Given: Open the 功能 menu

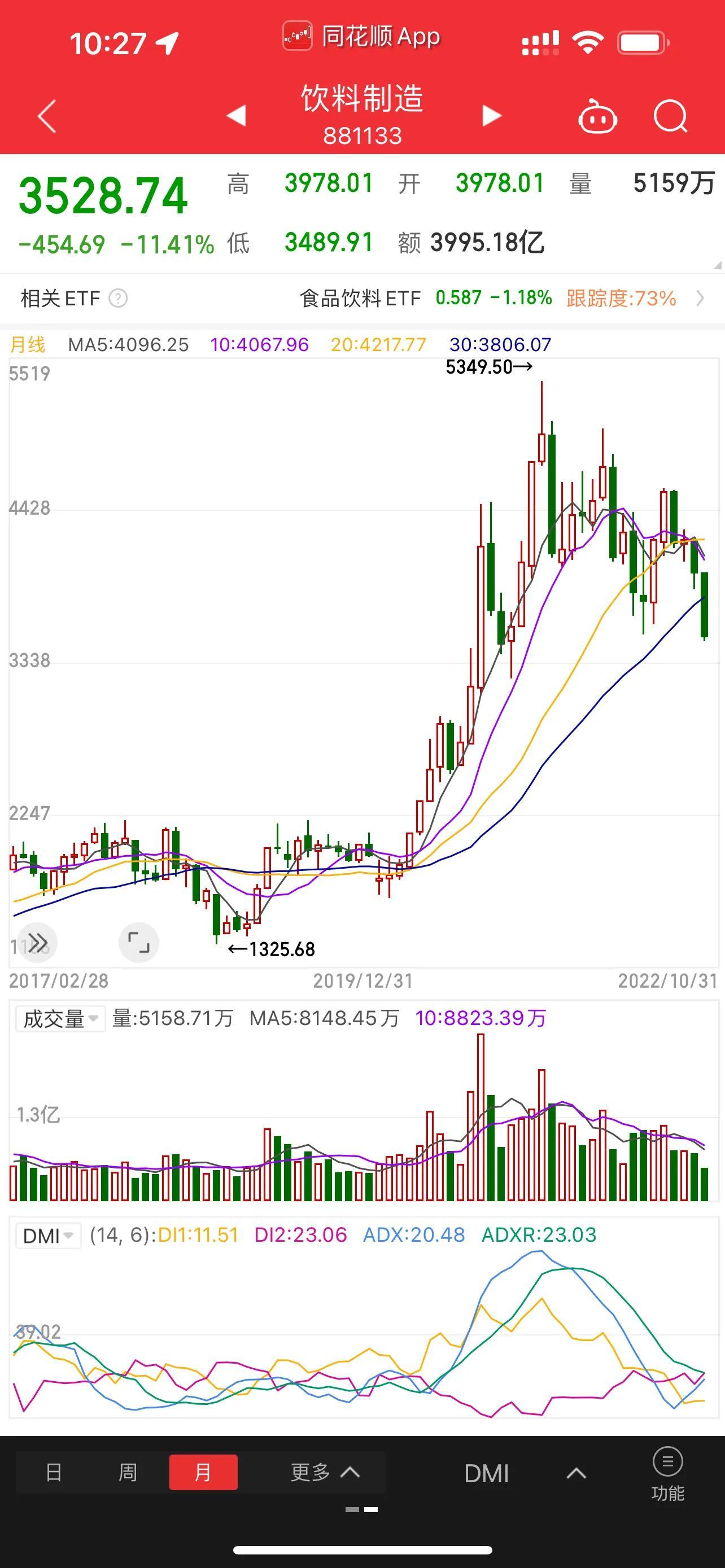Looking at the screenshot, I should [668, 1474].
